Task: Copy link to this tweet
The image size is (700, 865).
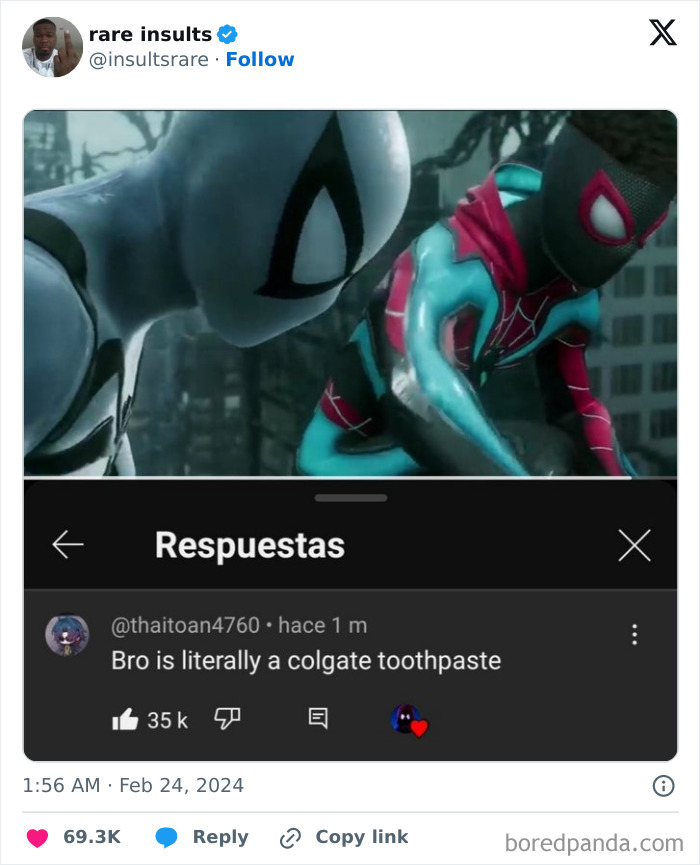Action: pos(344,837)
